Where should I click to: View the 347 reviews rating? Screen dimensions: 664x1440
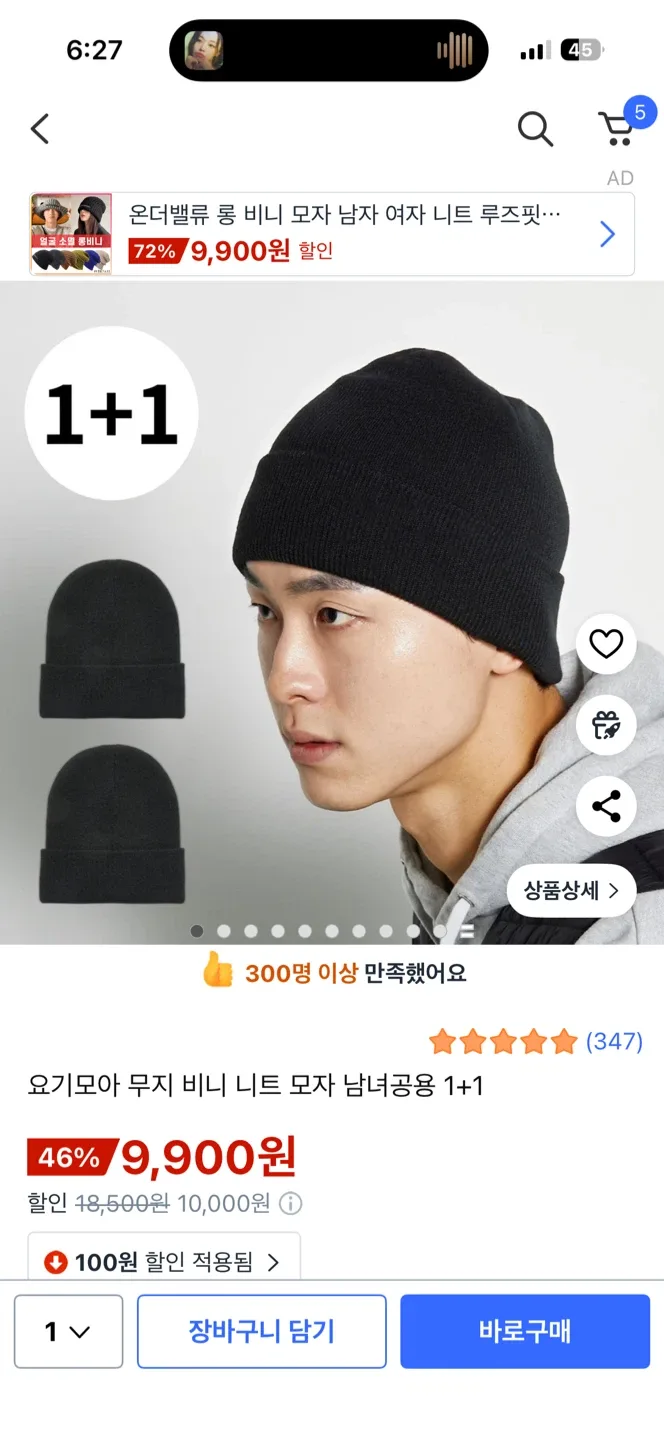(535, 1042)
